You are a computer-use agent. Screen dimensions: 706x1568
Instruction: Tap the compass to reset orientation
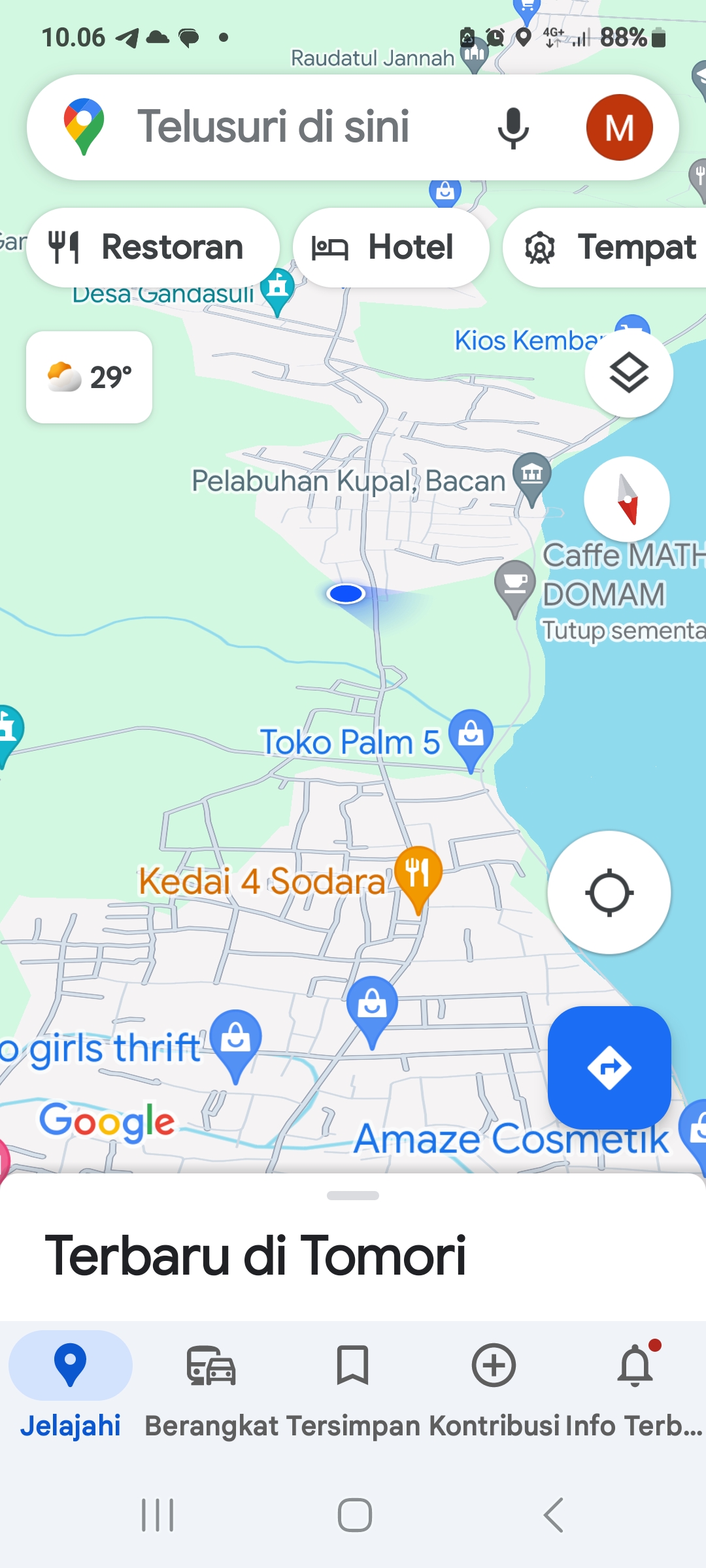pos(626,499)
